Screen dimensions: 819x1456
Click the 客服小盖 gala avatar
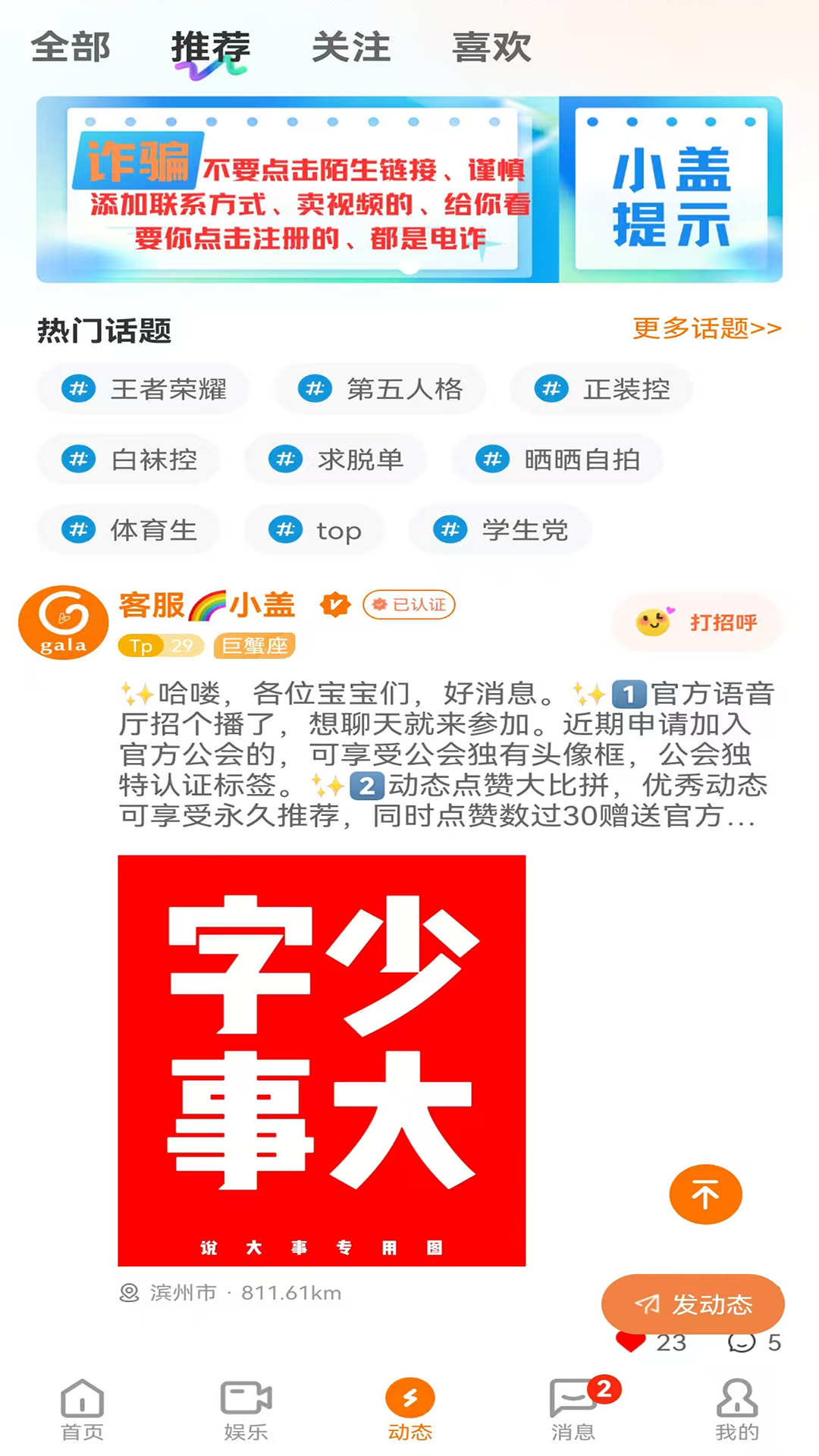[x=63, y=622]
